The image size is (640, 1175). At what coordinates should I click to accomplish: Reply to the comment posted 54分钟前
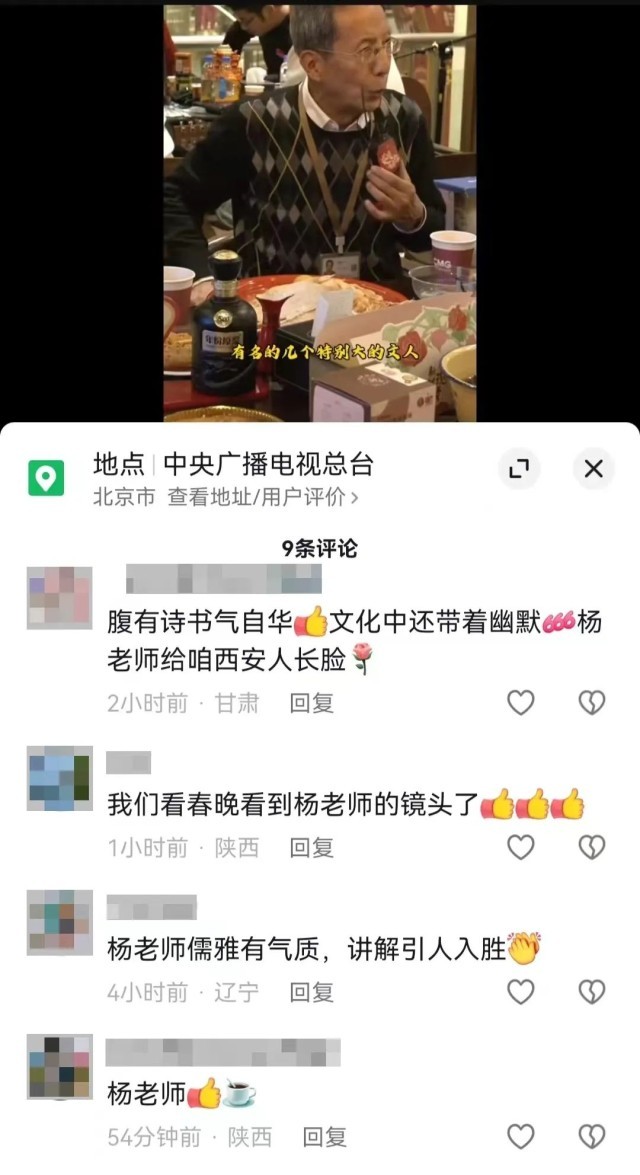(324, 1137)
